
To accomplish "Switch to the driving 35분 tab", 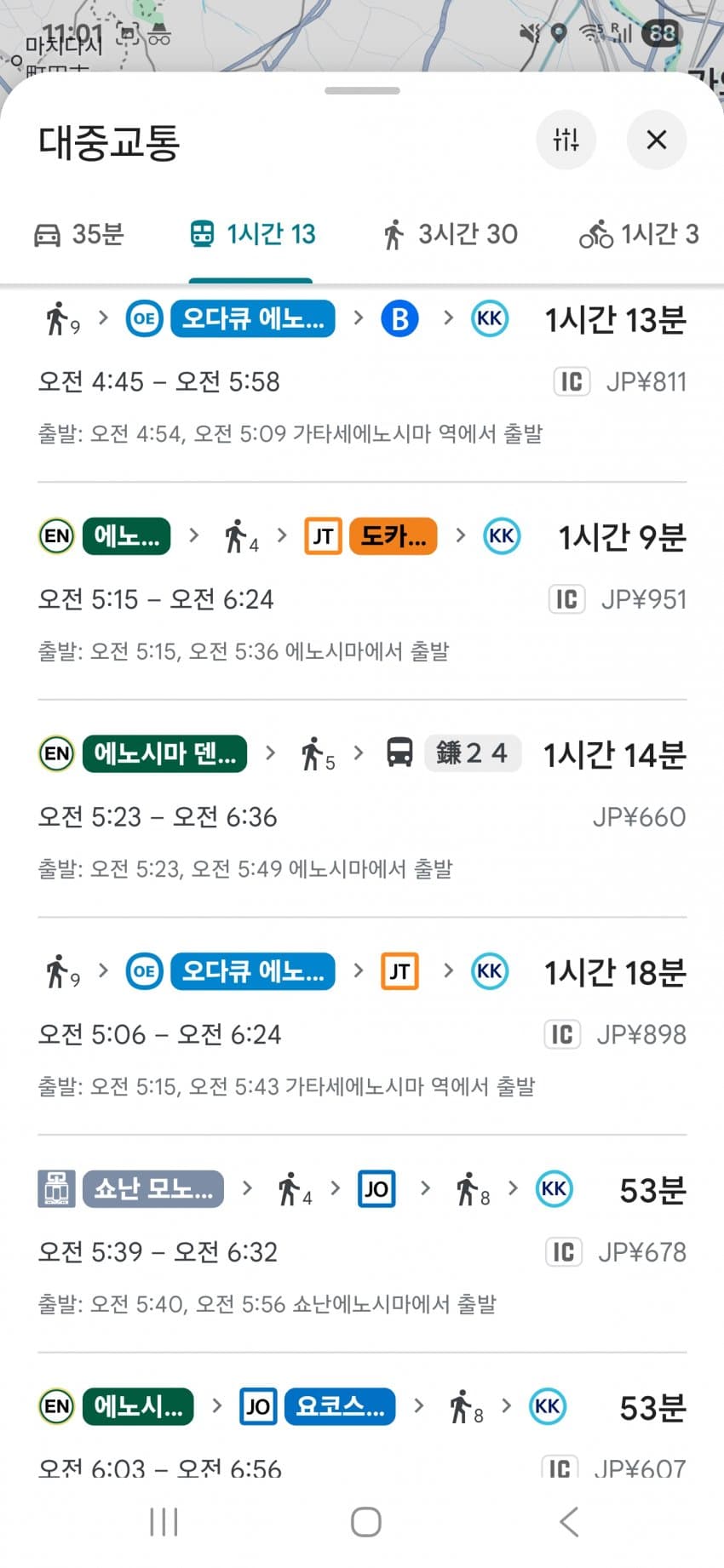I will [79, 234].
